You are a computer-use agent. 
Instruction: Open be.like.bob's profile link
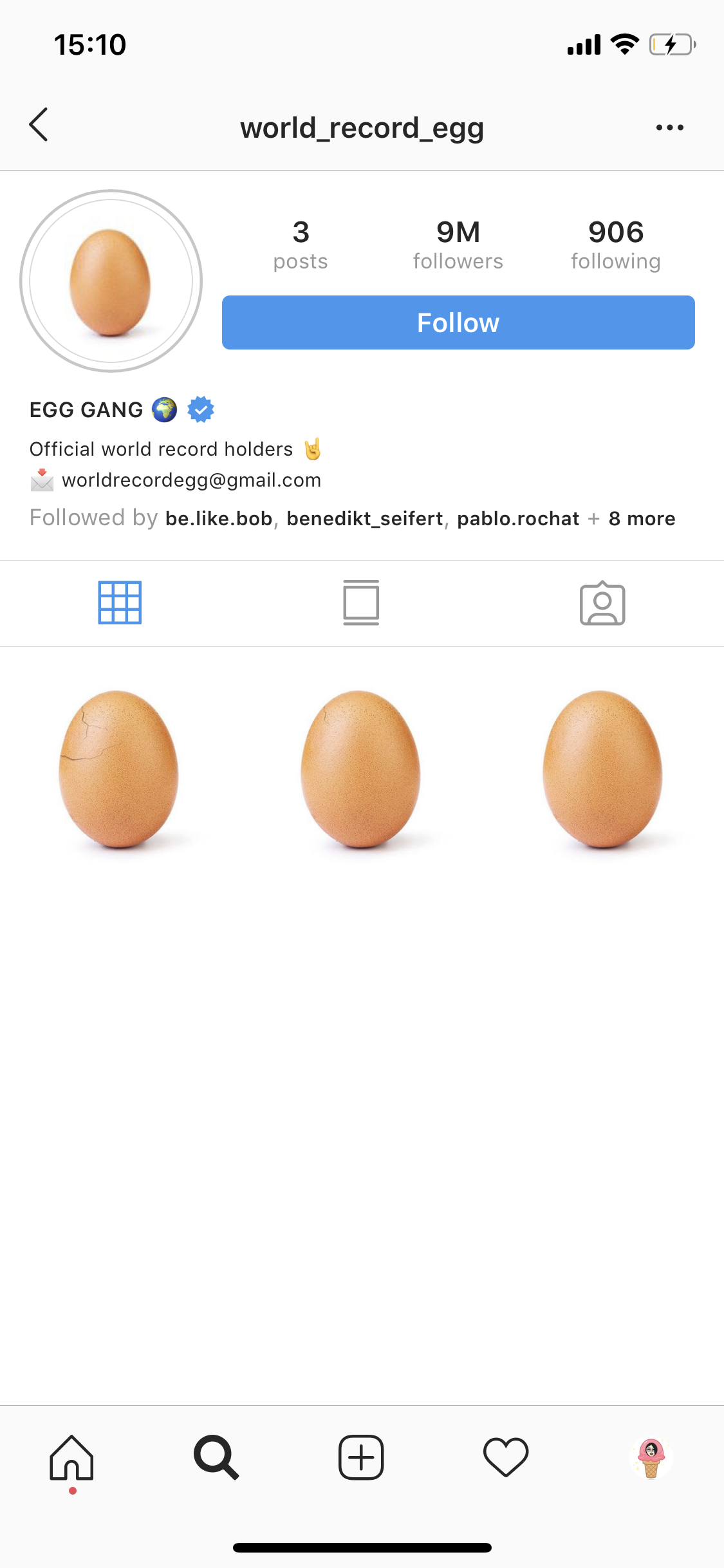[x=219, y=519]
